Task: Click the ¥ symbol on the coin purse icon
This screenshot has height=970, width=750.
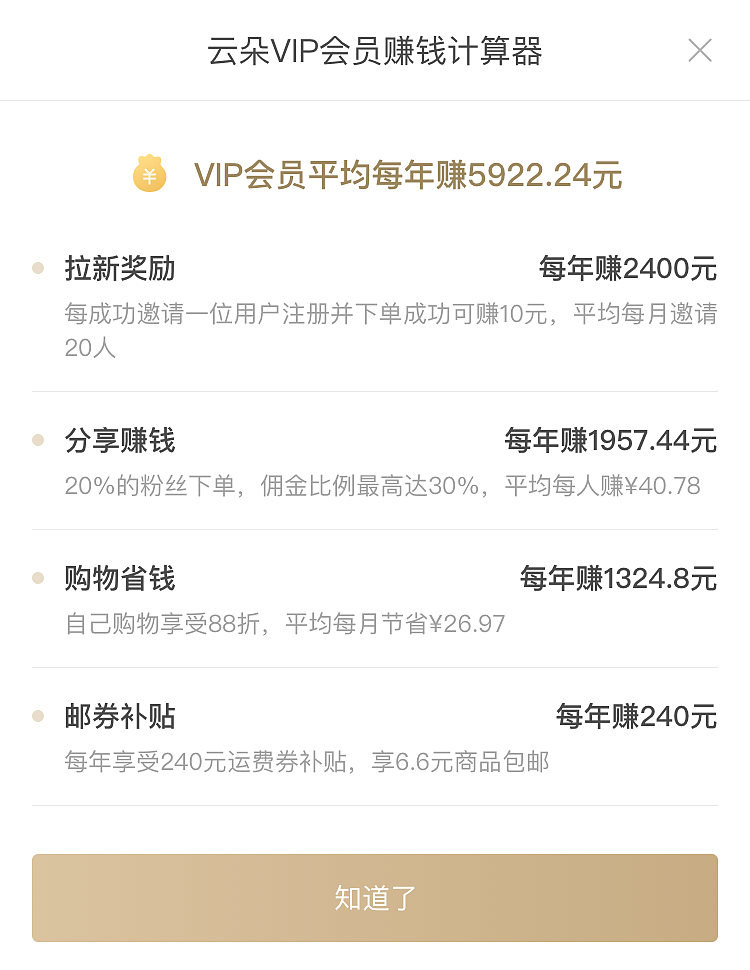Action: (148, 178)
